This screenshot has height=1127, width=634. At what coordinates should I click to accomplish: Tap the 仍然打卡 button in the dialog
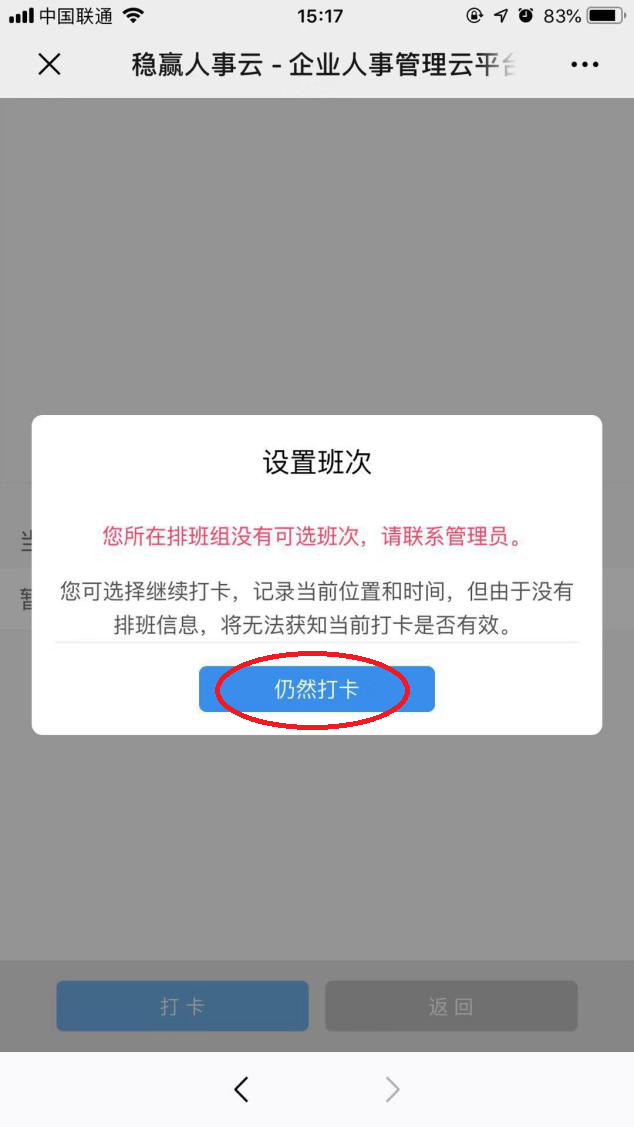(x=316, y=689)
